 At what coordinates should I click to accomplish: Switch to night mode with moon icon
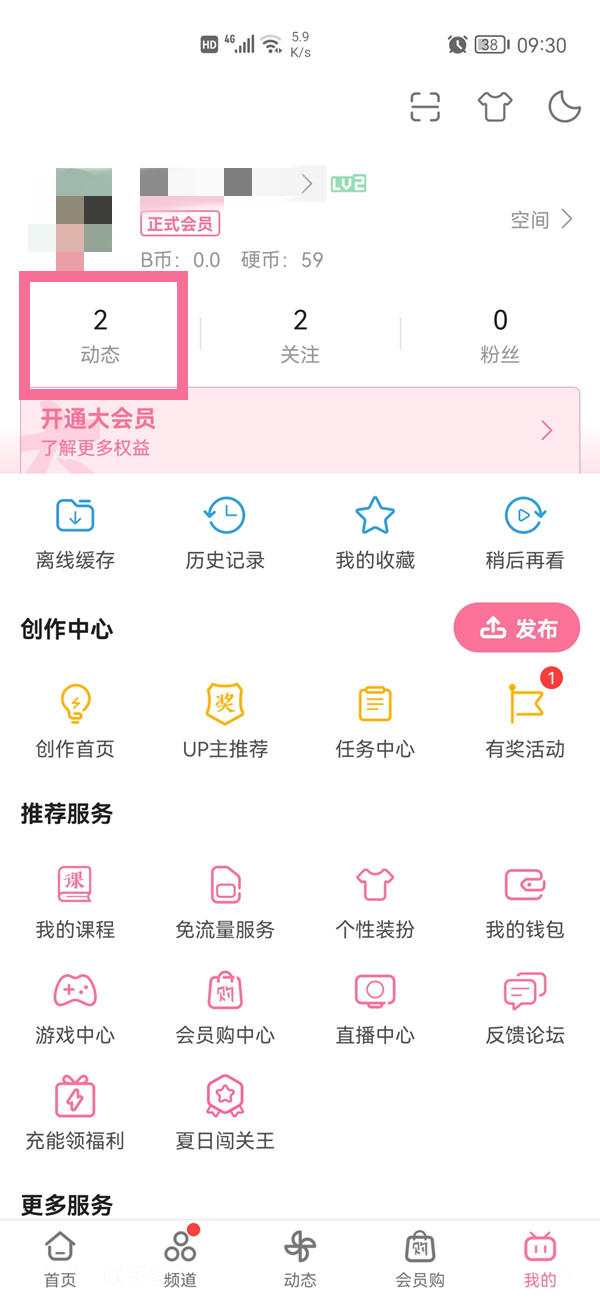564,106
